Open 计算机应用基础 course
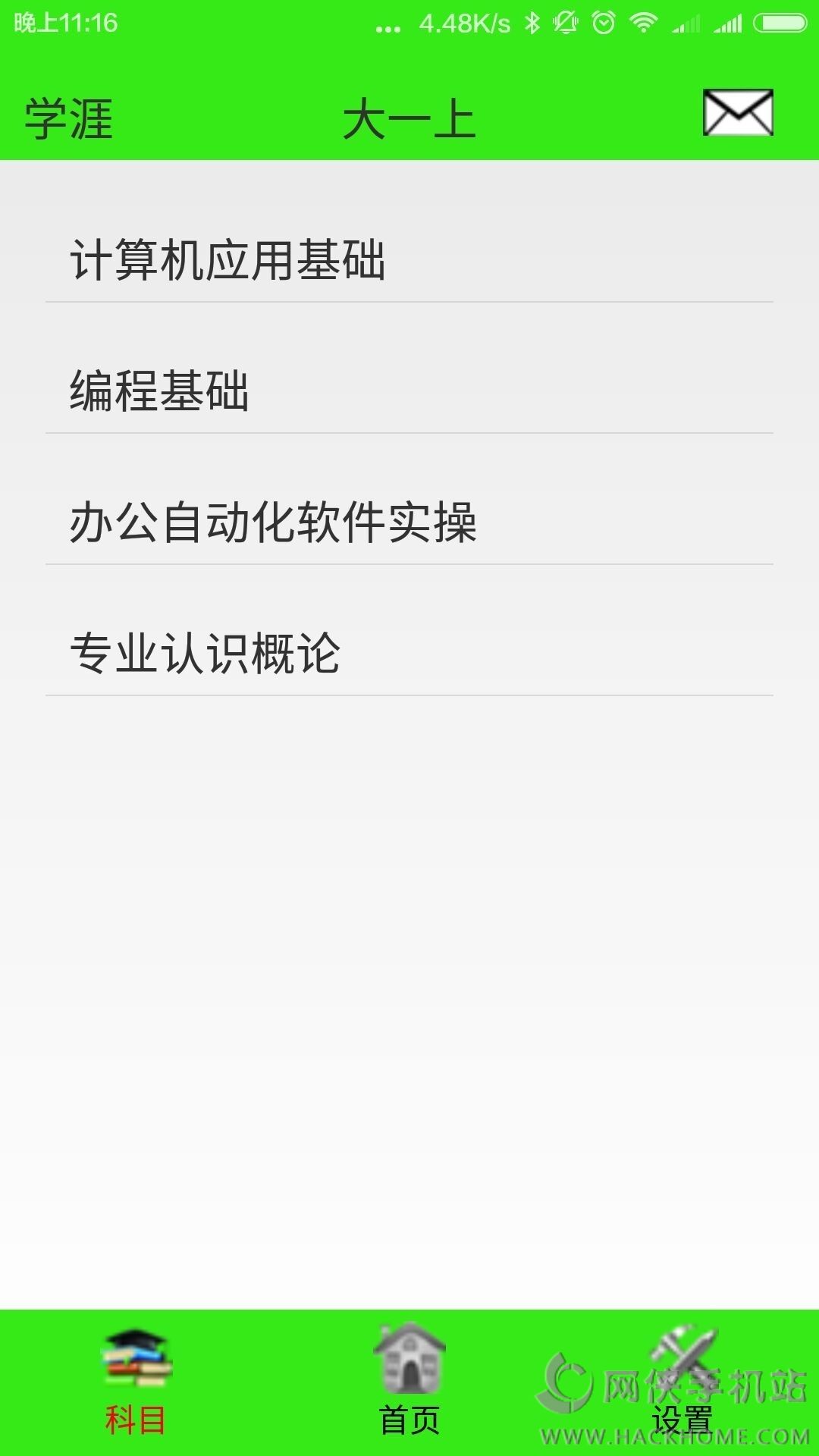Image resolution: width=819 pixels, height=1456 pixels. click(x=227, y=260)
